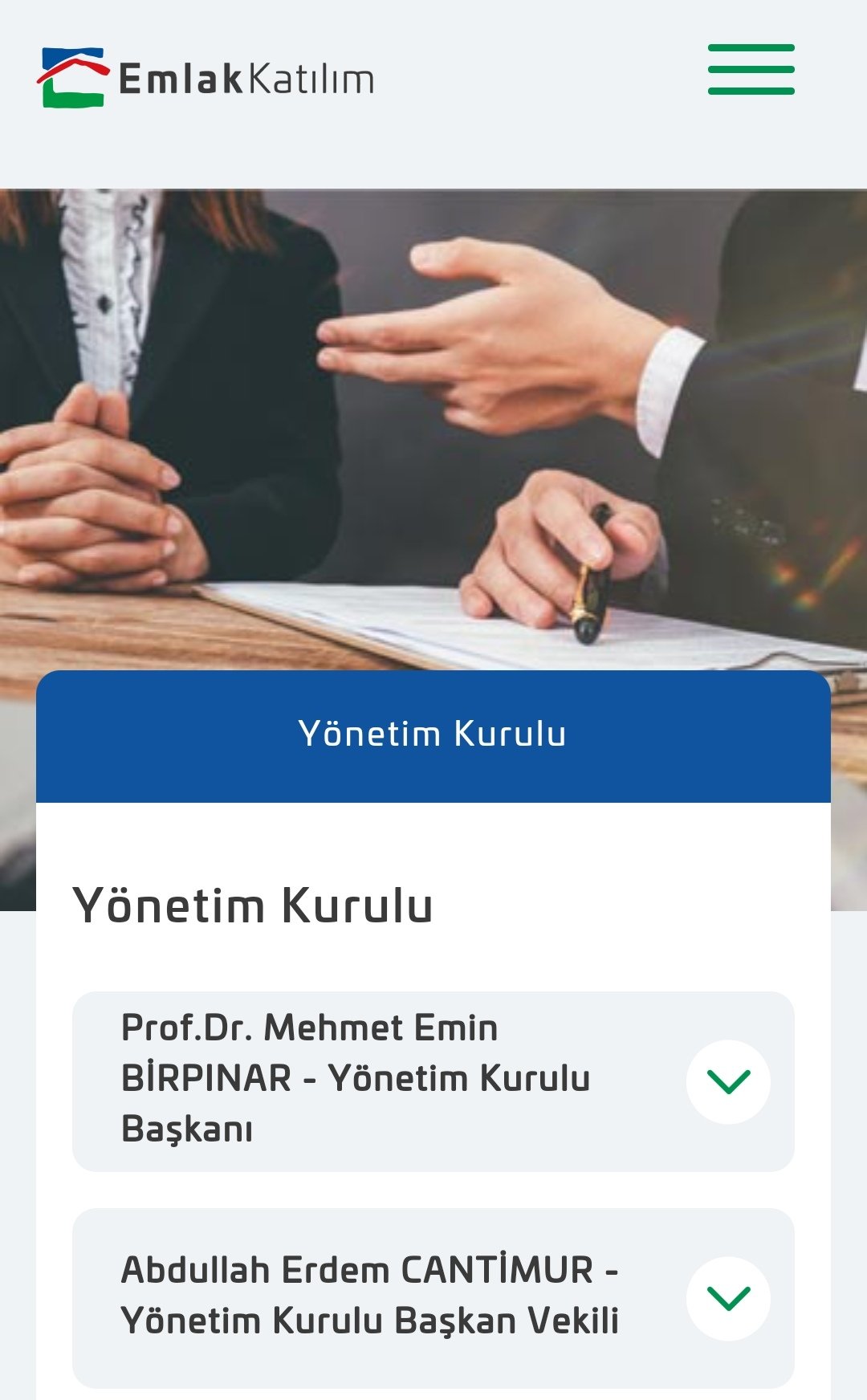867x1400 pixels.
Task: Open the hamburger menu
Action: click(x=751, y=70)
